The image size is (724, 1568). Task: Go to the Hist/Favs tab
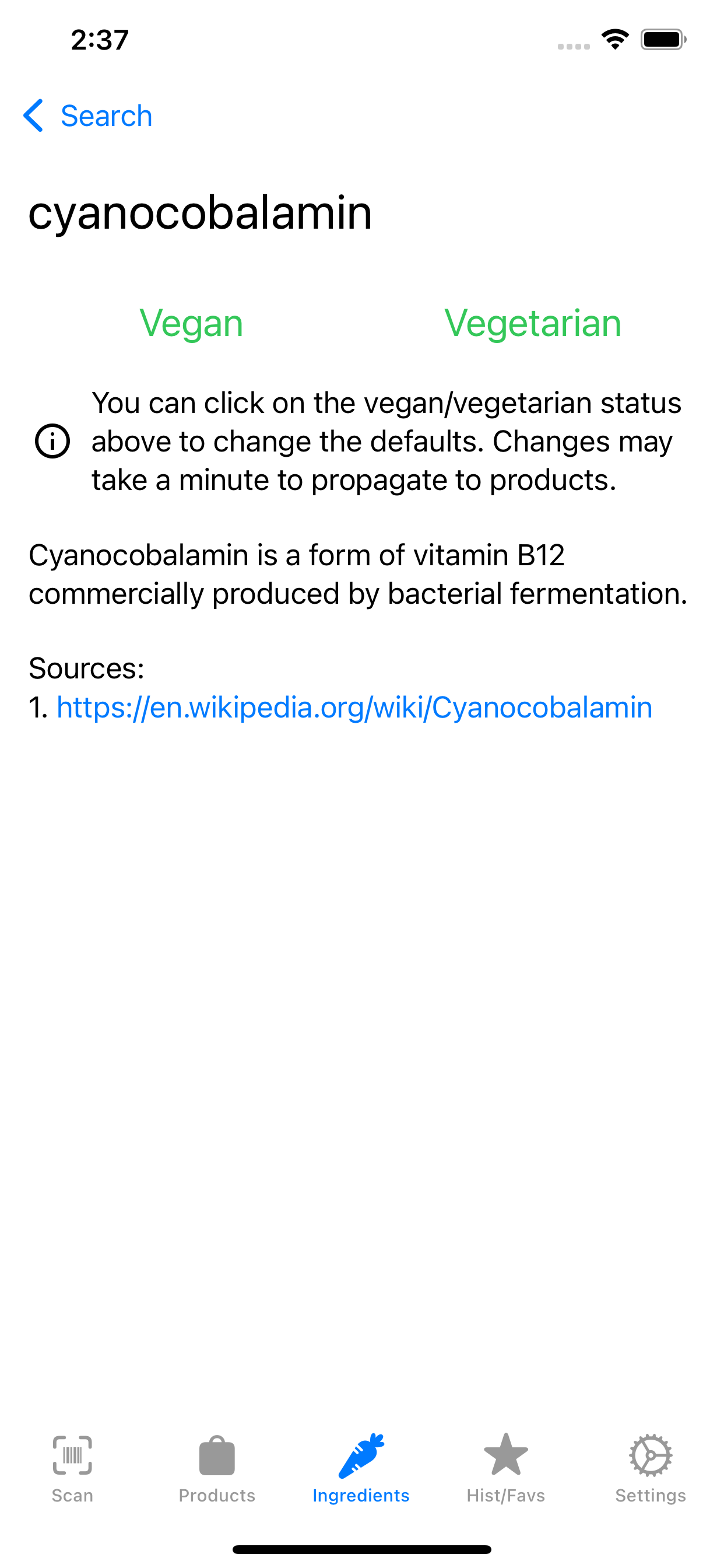(x=505, y=1468)
